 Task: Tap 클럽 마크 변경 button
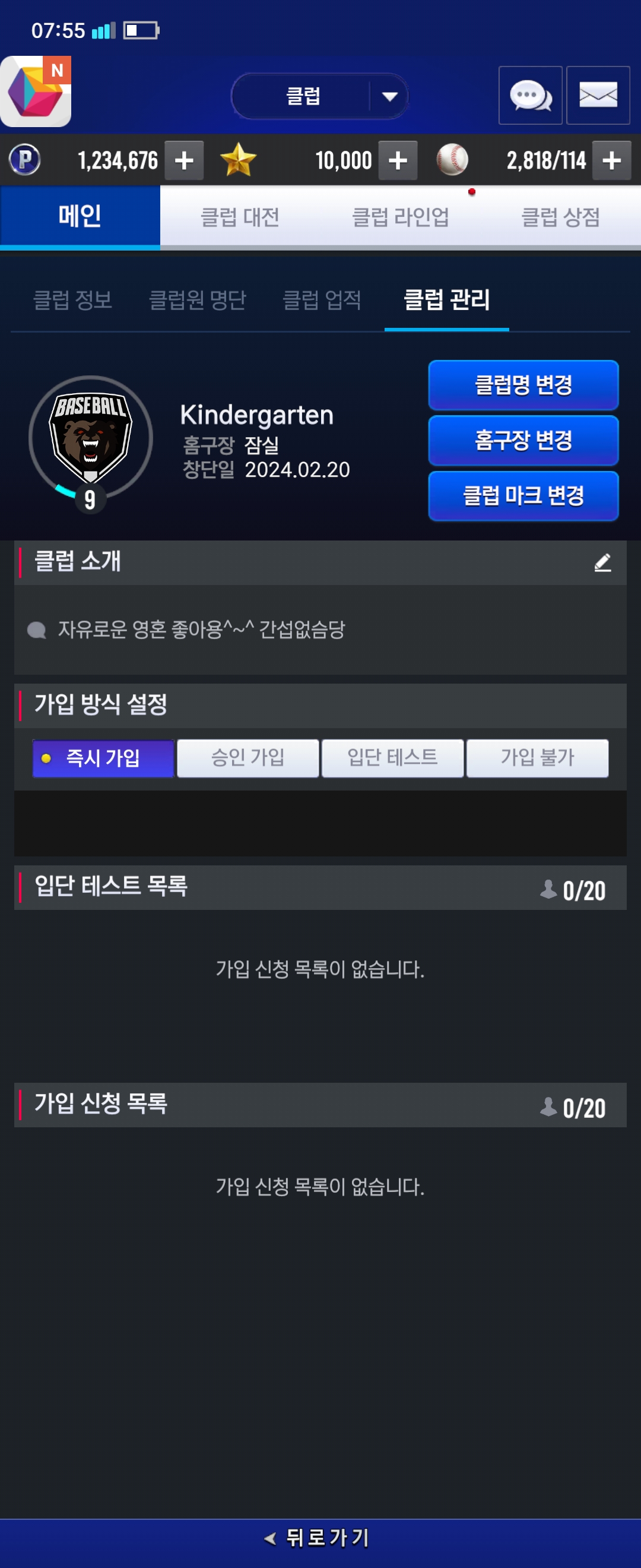coord(523,496)
